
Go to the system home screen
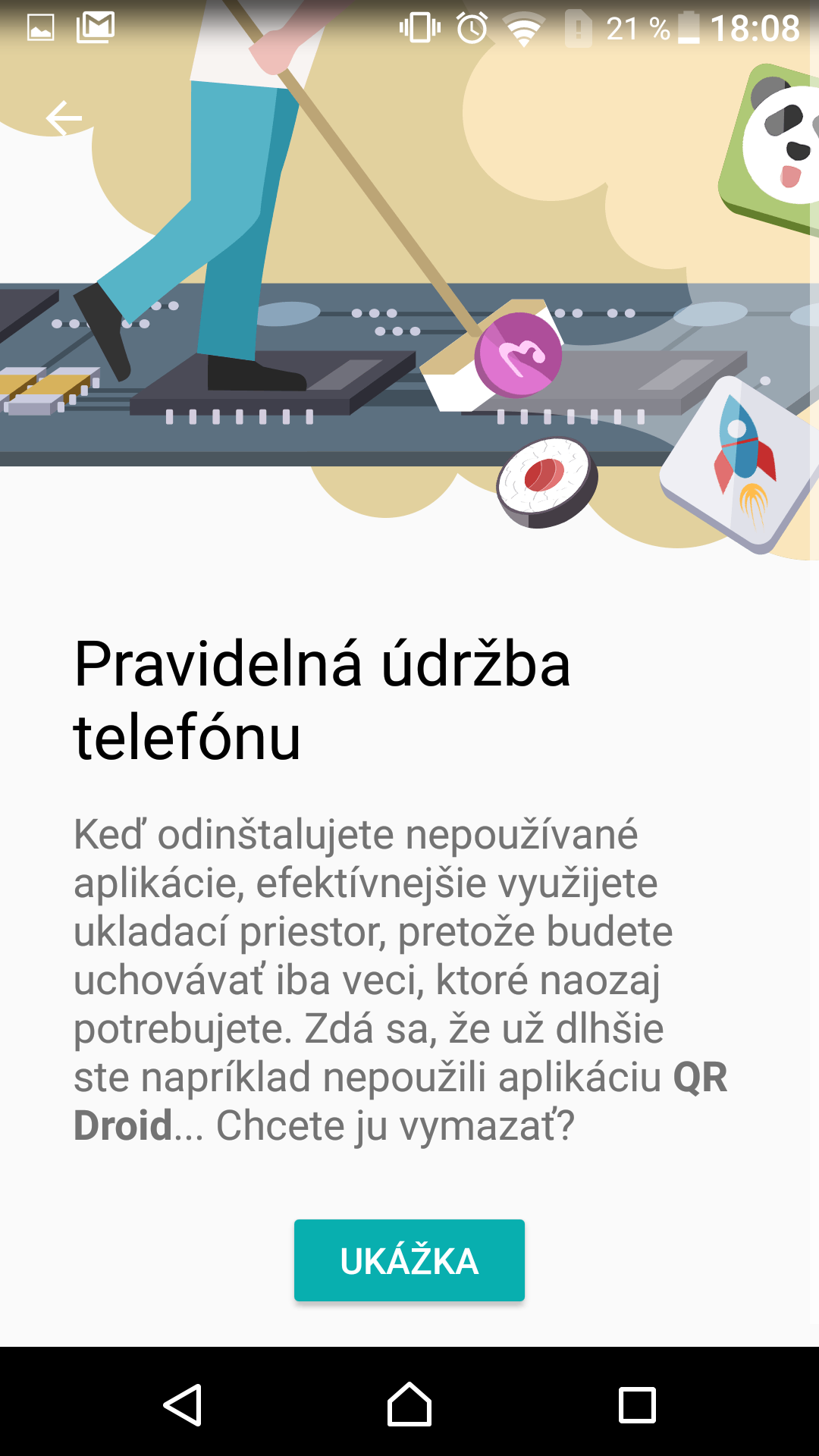(x=409, y=1404)
